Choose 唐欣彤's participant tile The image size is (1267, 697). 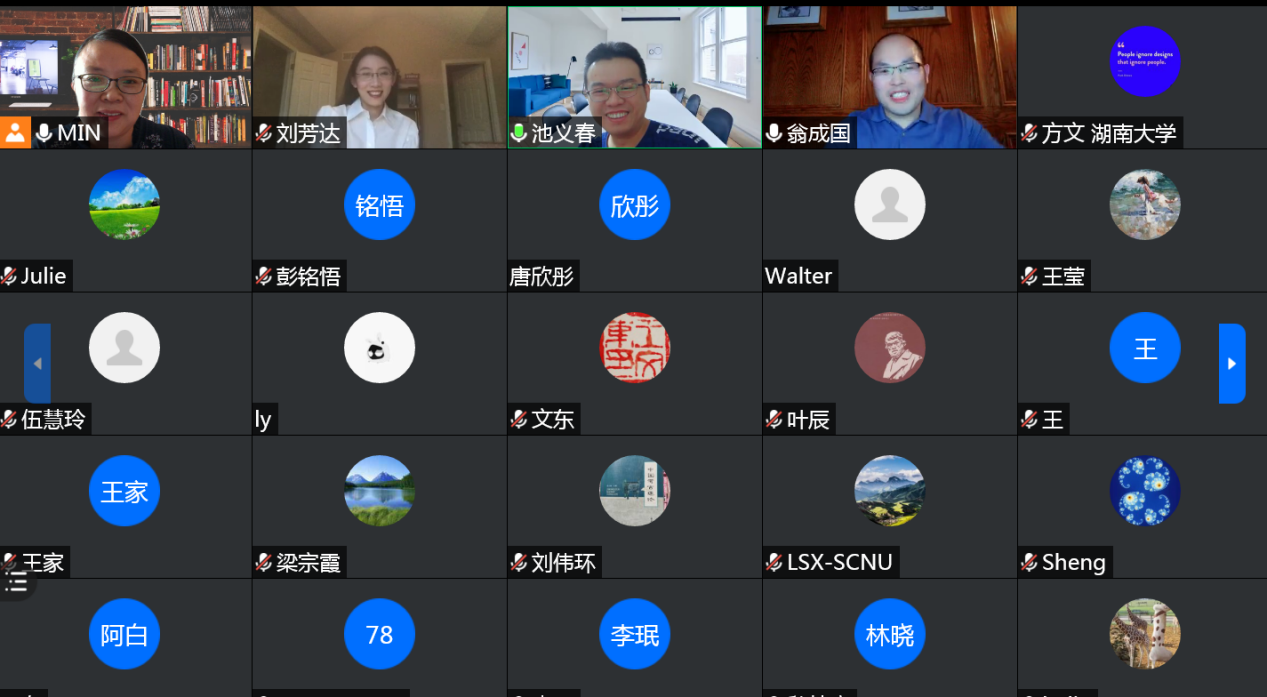(x=634, y=220)
